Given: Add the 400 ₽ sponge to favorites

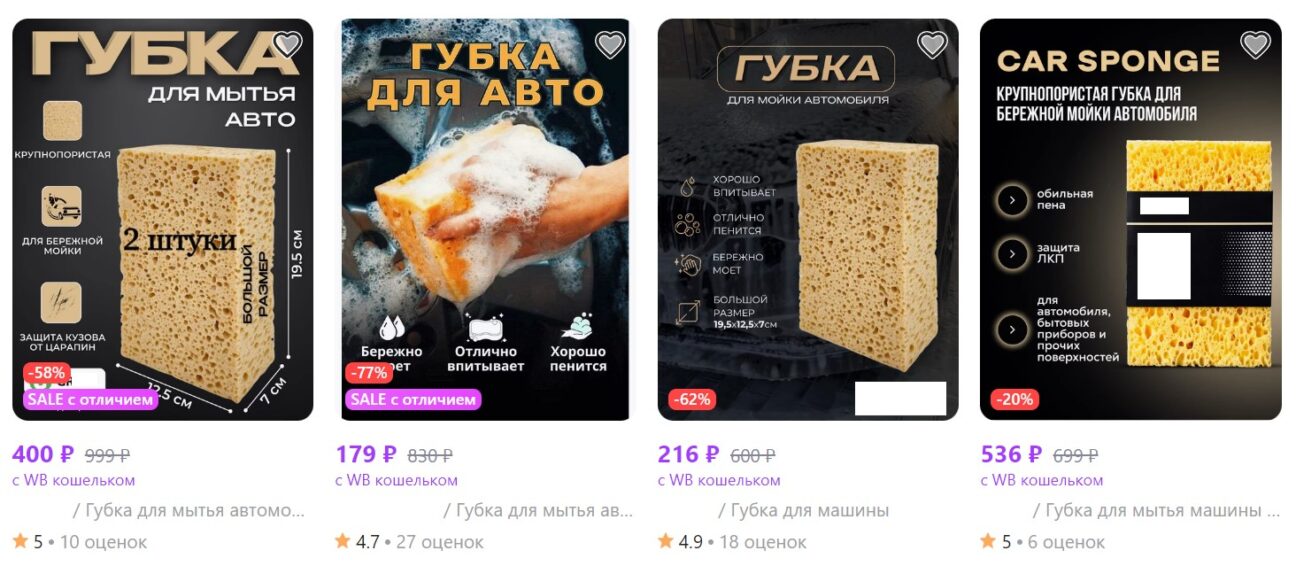Looking at the screenshot, I should pos(288,44).
